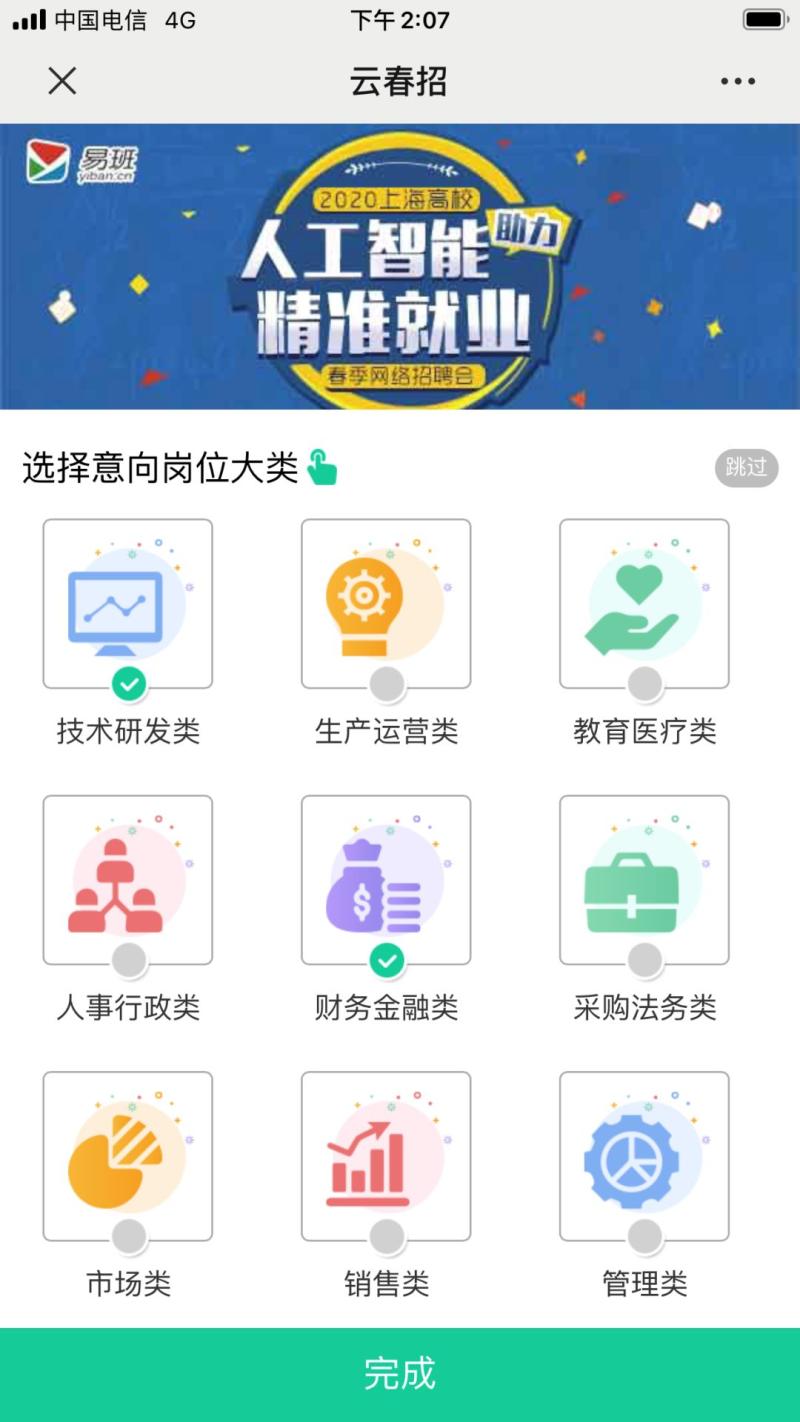Select the 销售类 category
Screen dimensions: 800x1422
386,1157
